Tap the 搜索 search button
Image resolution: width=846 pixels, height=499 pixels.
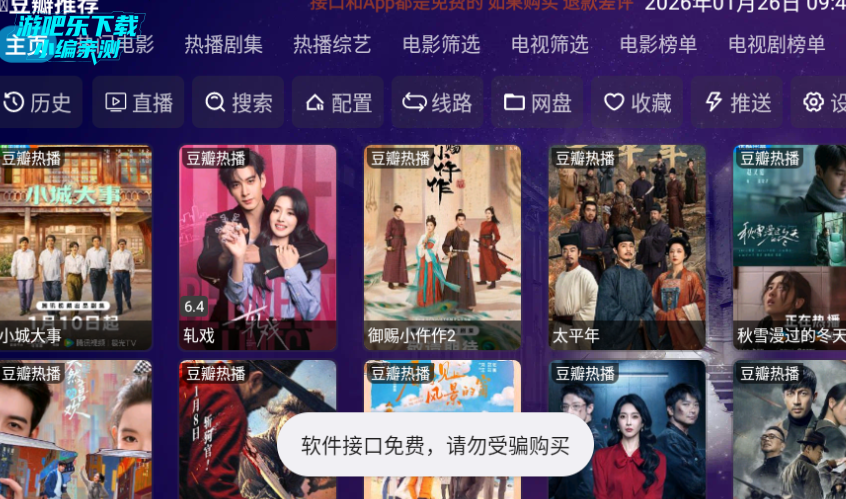[239, 103]
